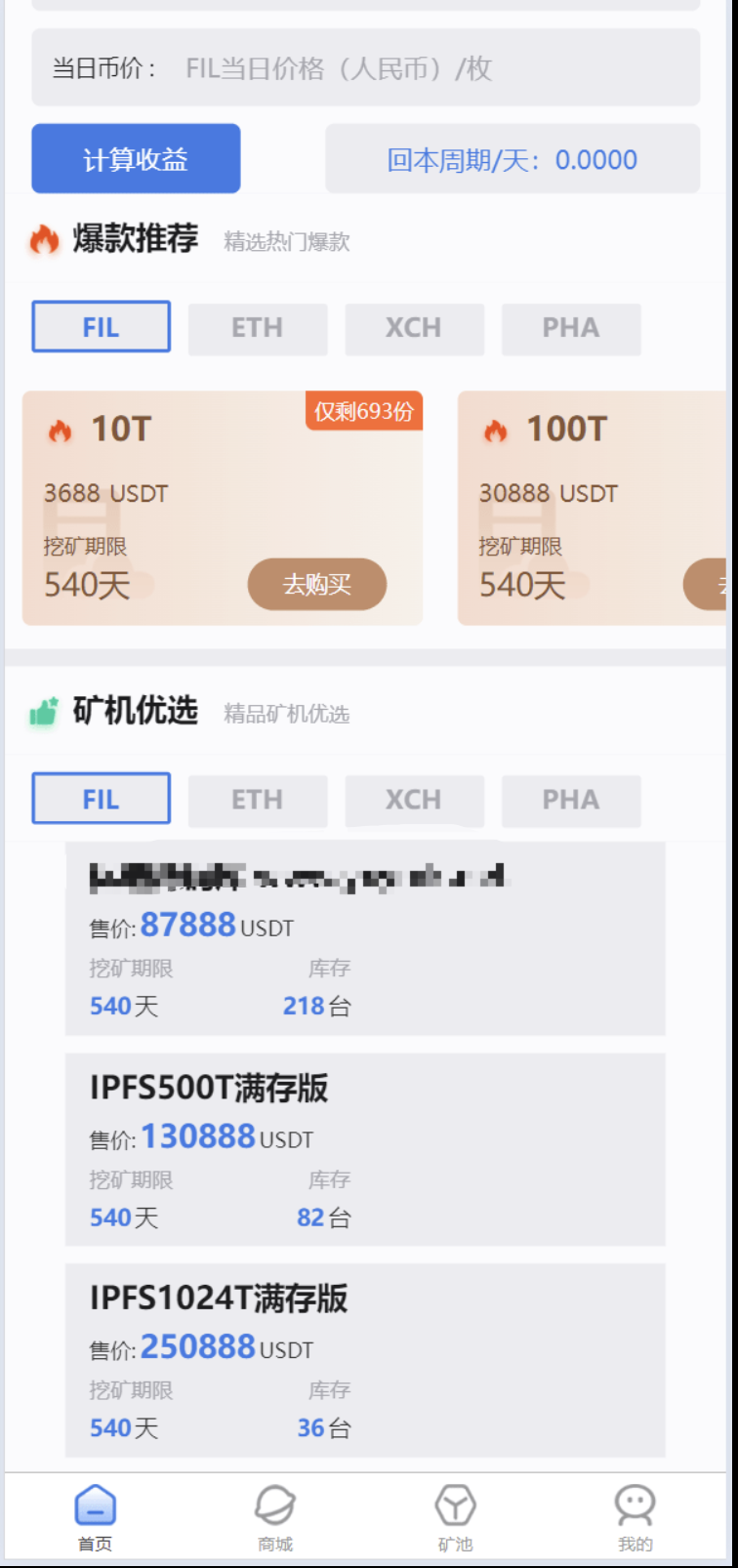Switch to ETH tab under 矿机优选

point(258,800)
